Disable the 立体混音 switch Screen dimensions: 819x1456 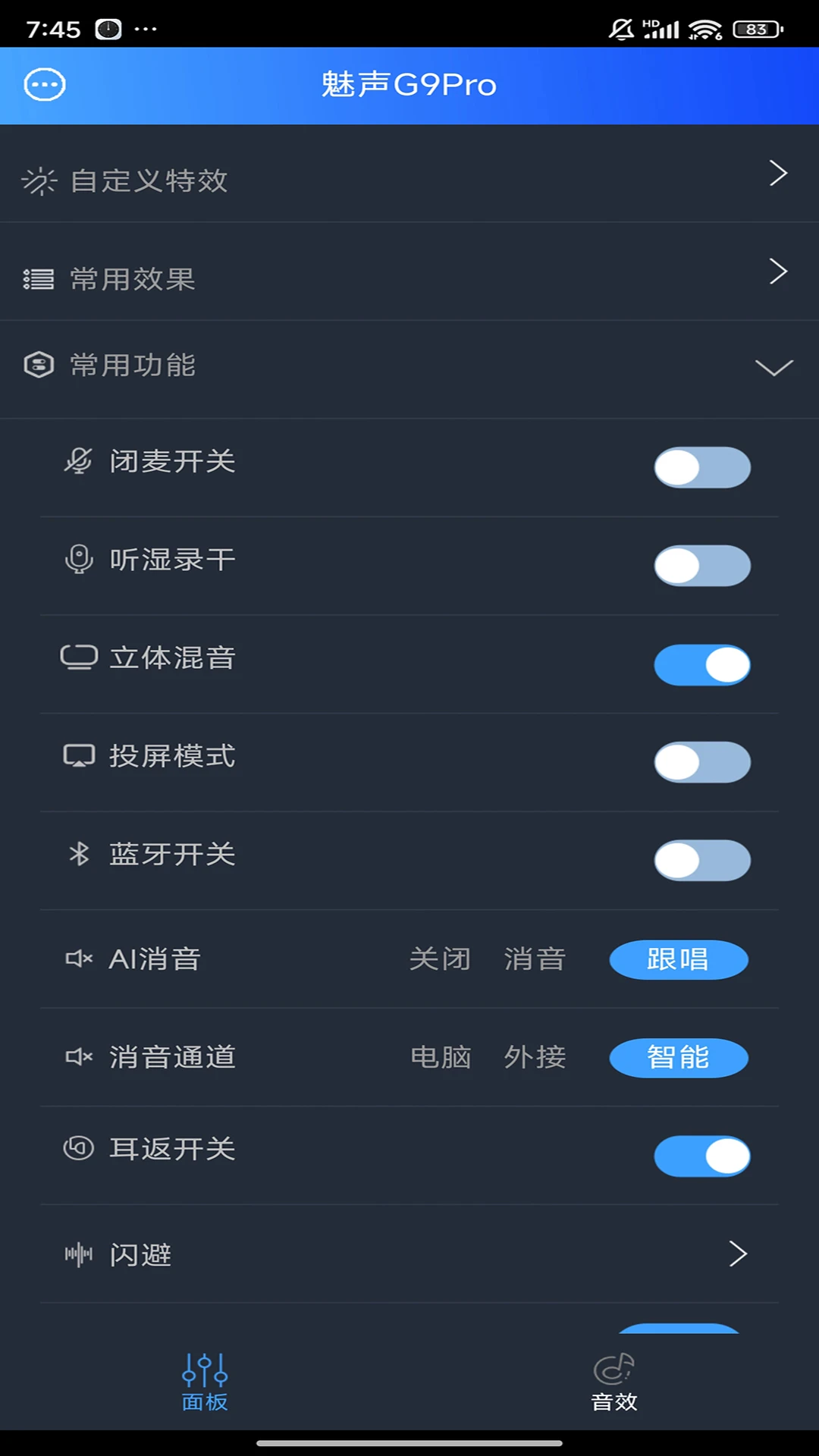point(702,664)
